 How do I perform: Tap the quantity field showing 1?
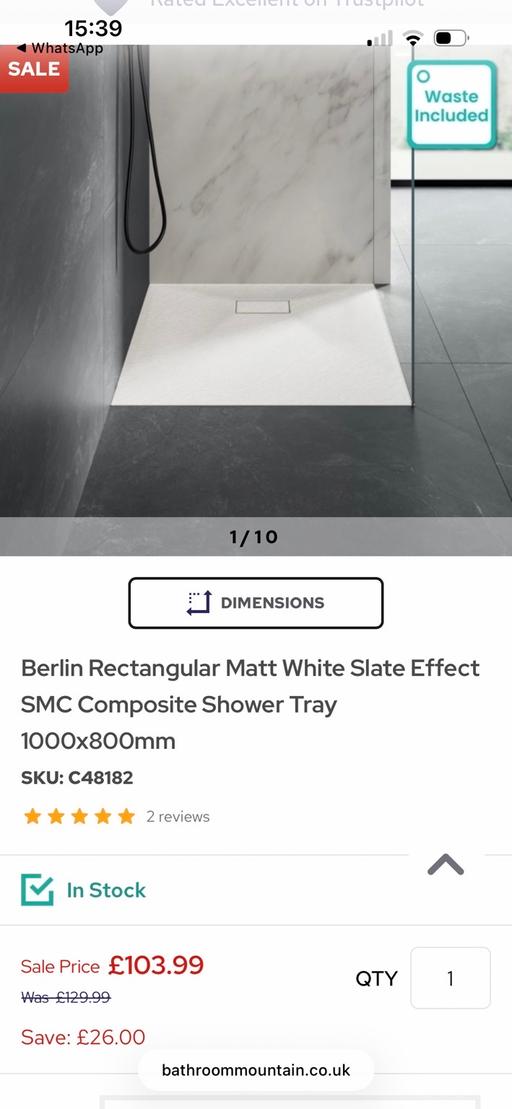pos(450,977)
